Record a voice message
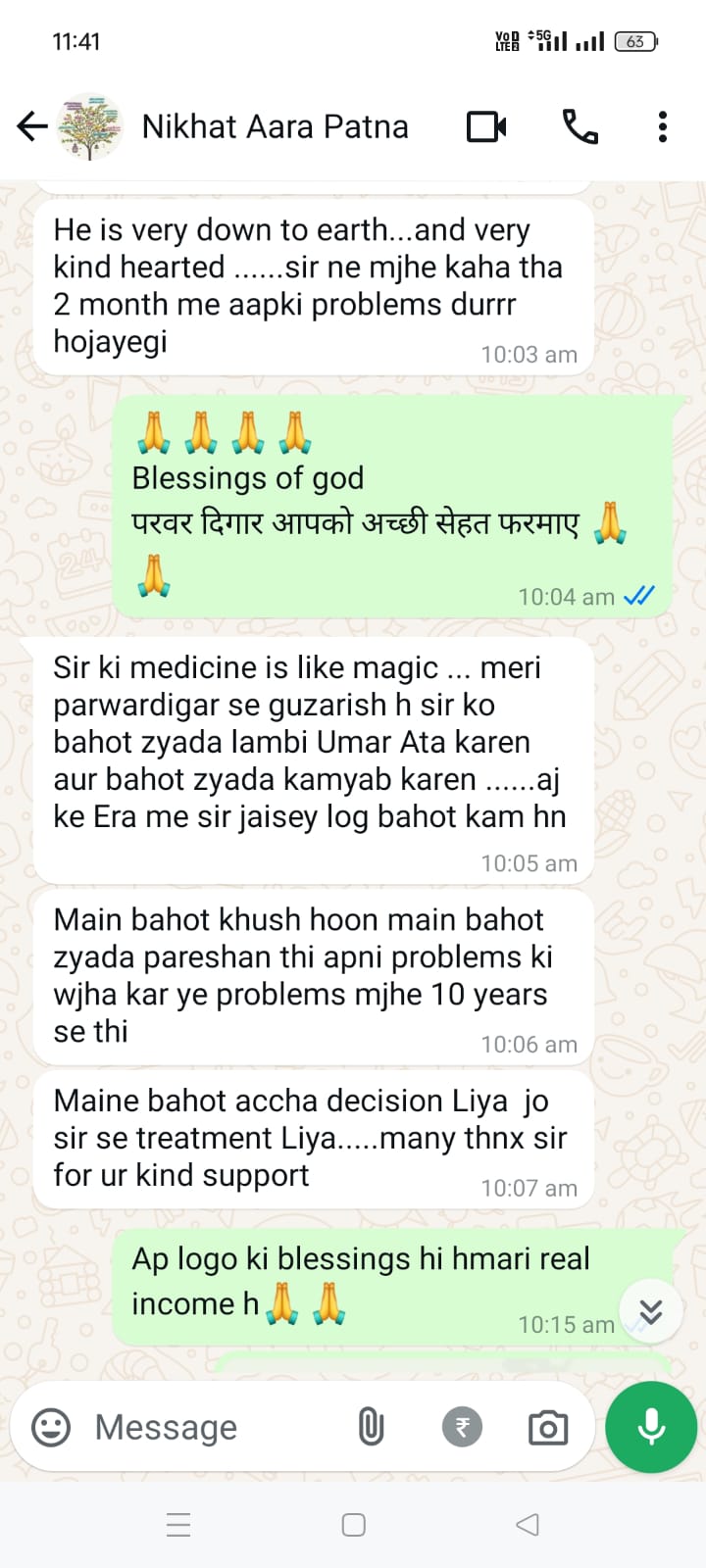This screenshot has width=706, height=1568. (651, 1427)
